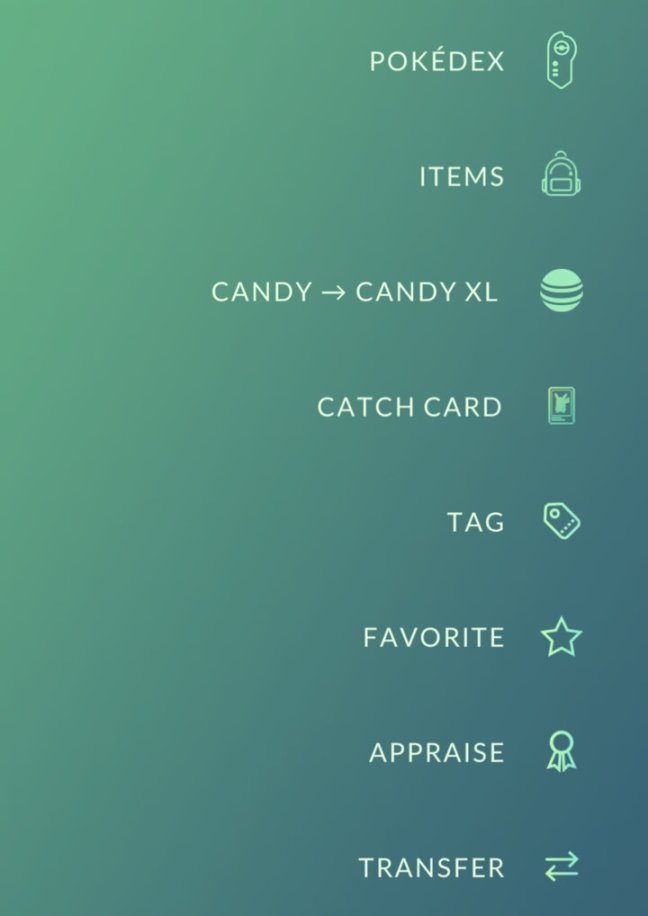This screenshot has height=916, width=648.
Task: Convert Candy to Candy XL
Action: [560, 291]
